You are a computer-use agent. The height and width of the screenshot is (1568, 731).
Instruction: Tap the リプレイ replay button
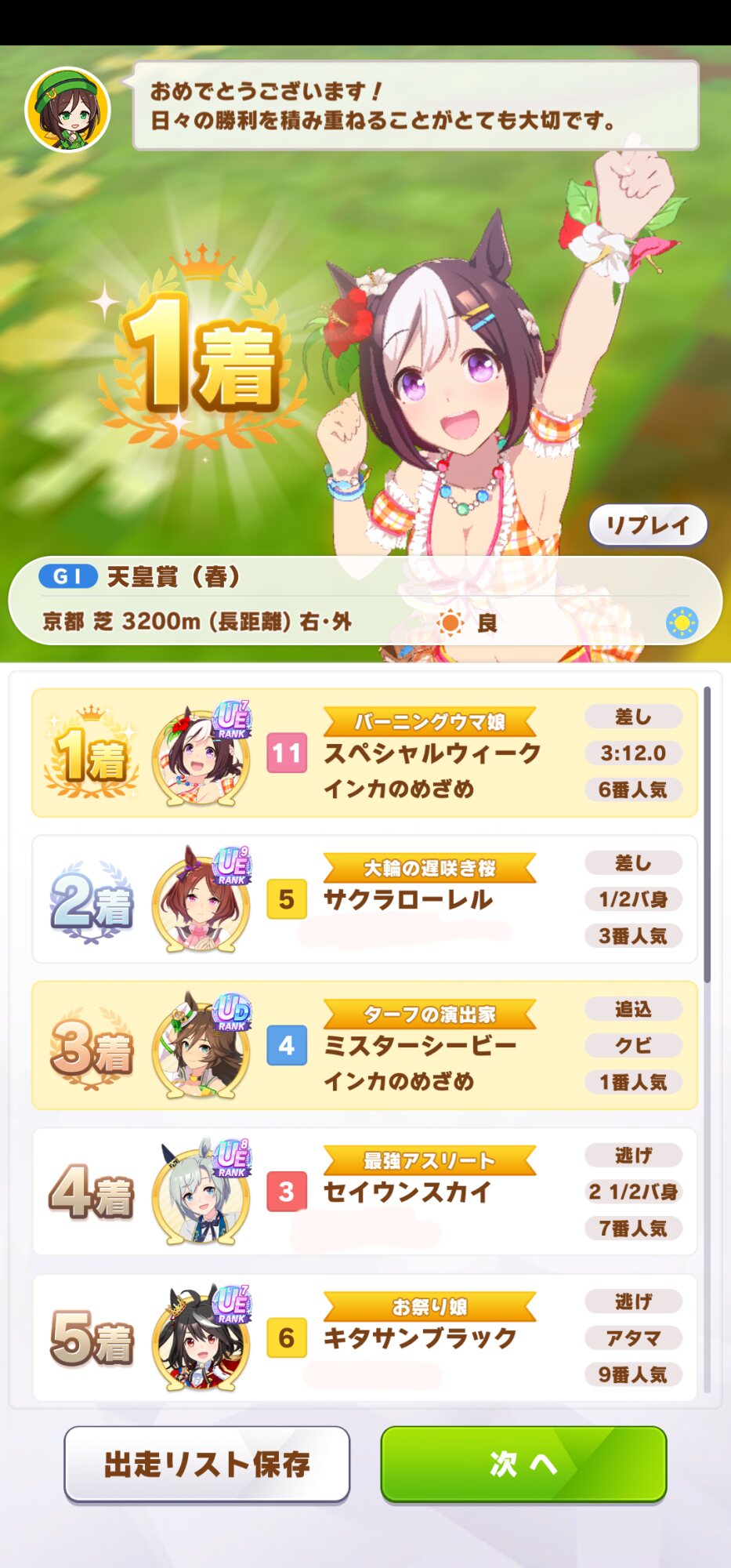[x=647, y=525]
